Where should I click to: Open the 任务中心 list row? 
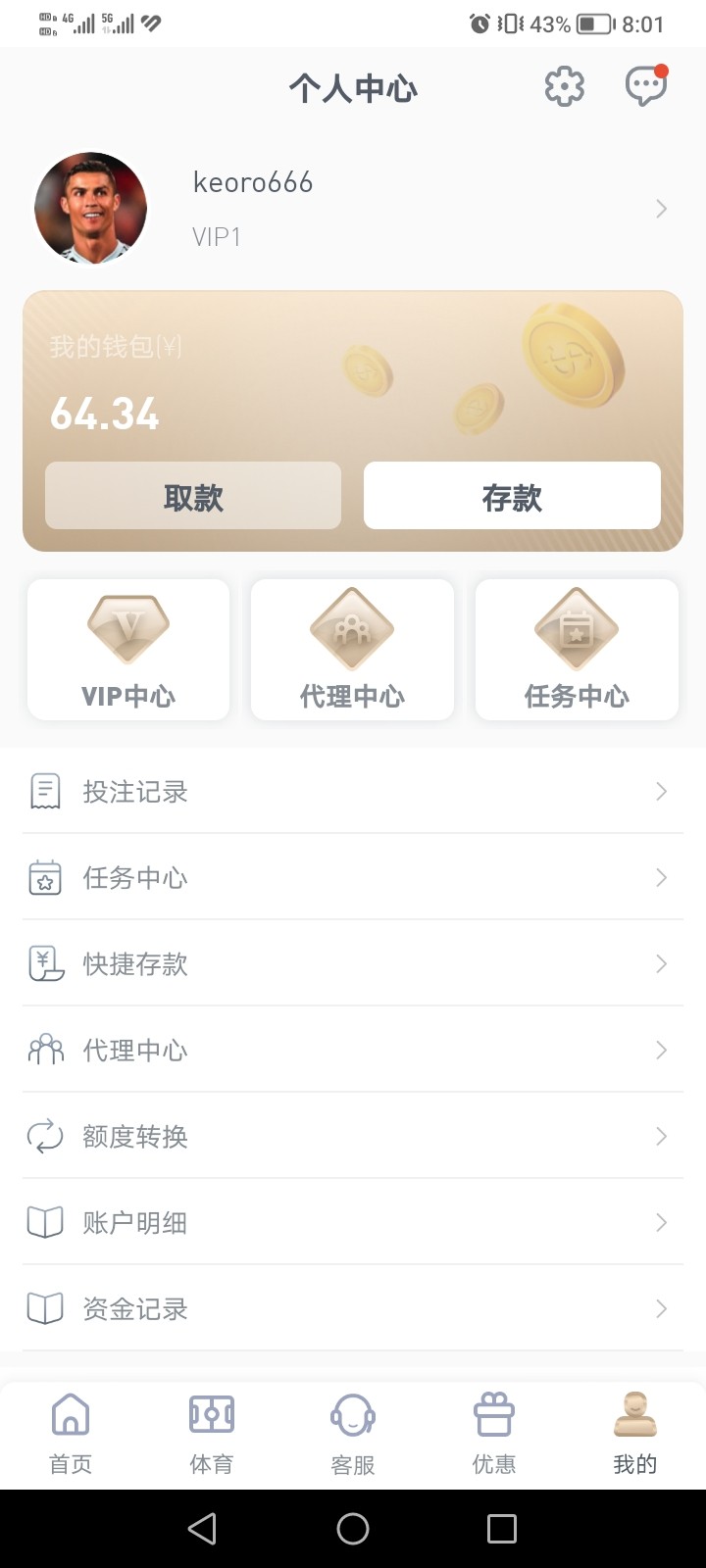pyautogui.click(x=353, y=877)
